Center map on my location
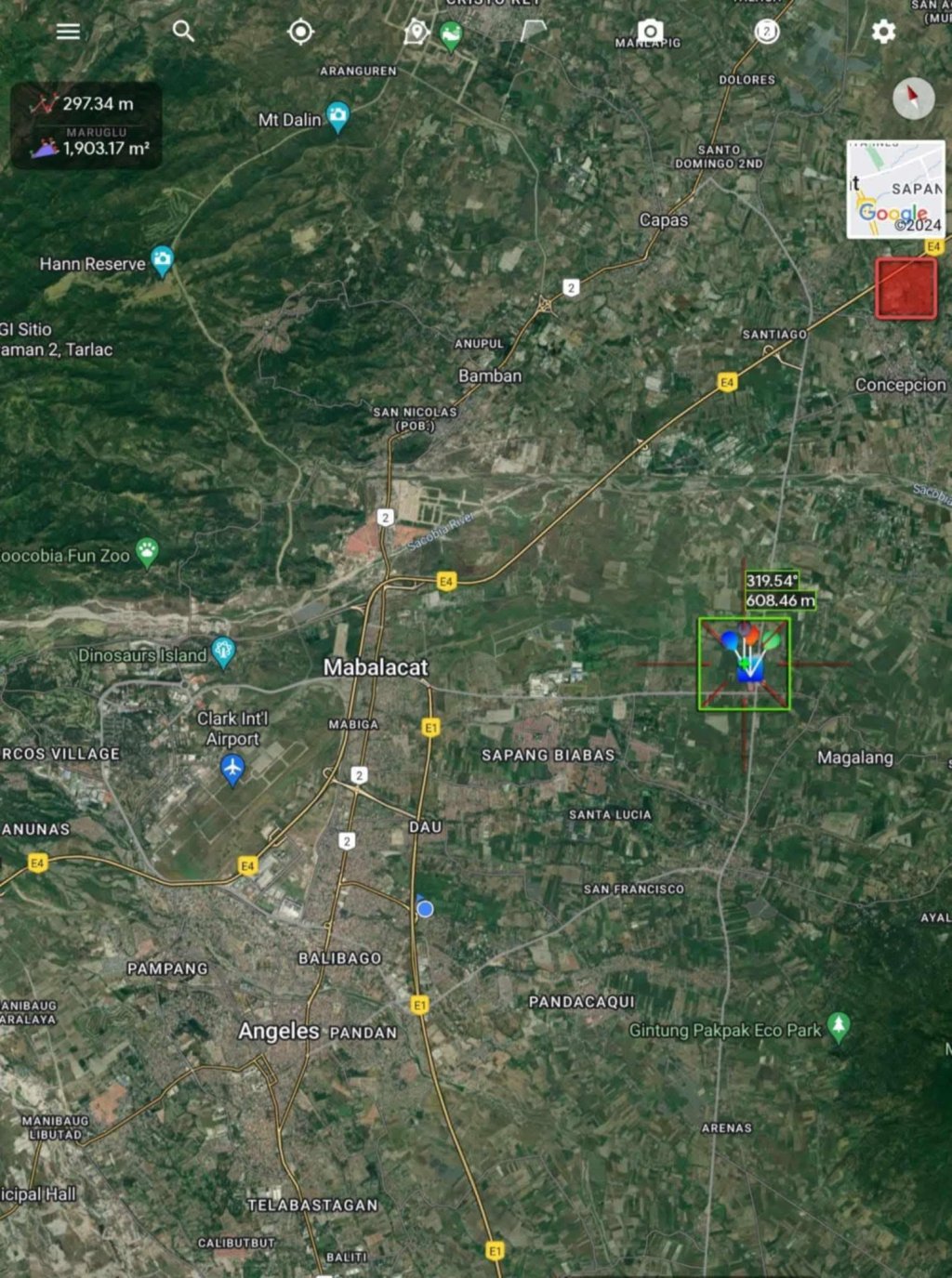952x1278 pixels. point(300,32)
